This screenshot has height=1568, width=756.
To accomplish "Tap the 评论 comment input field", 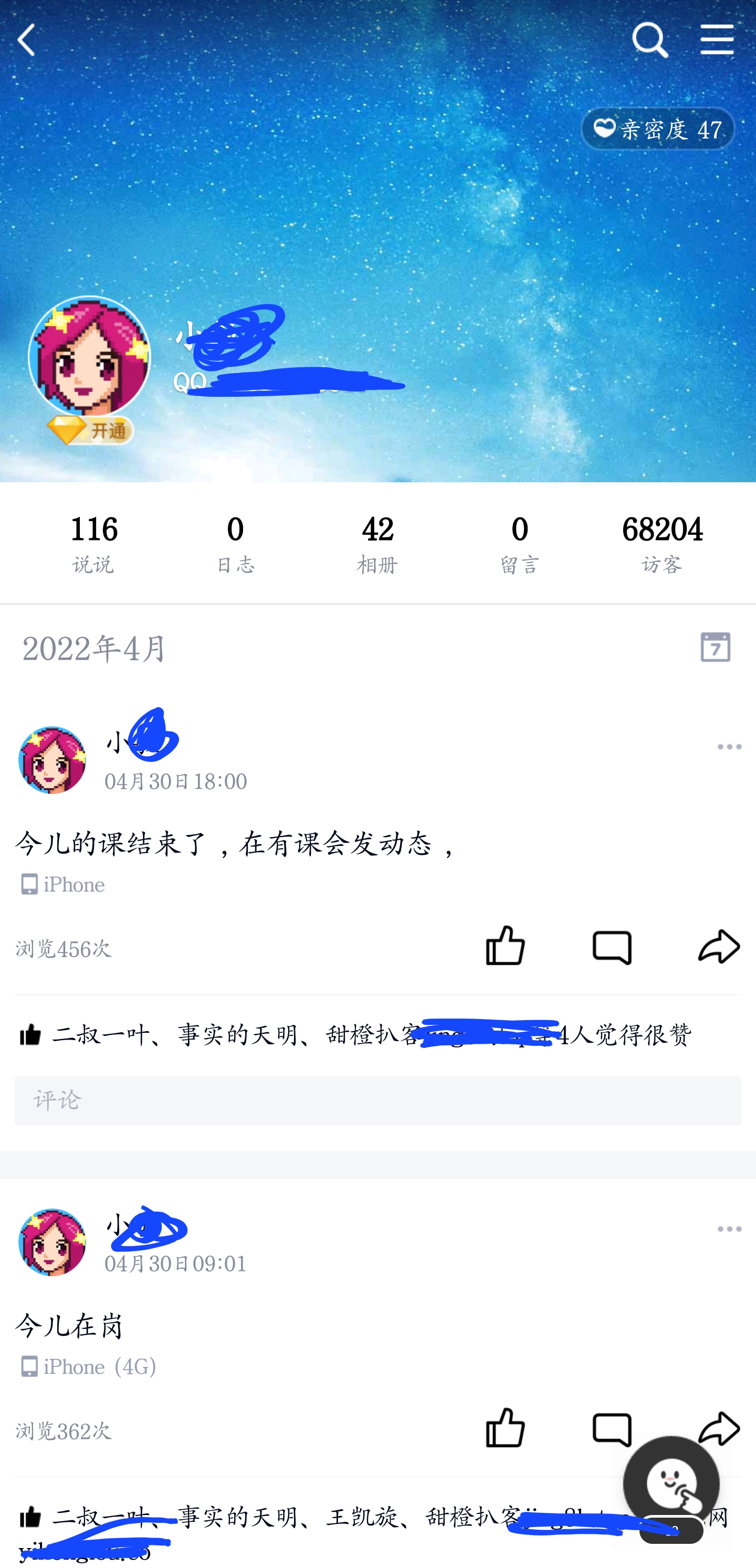I will 377,1099.
